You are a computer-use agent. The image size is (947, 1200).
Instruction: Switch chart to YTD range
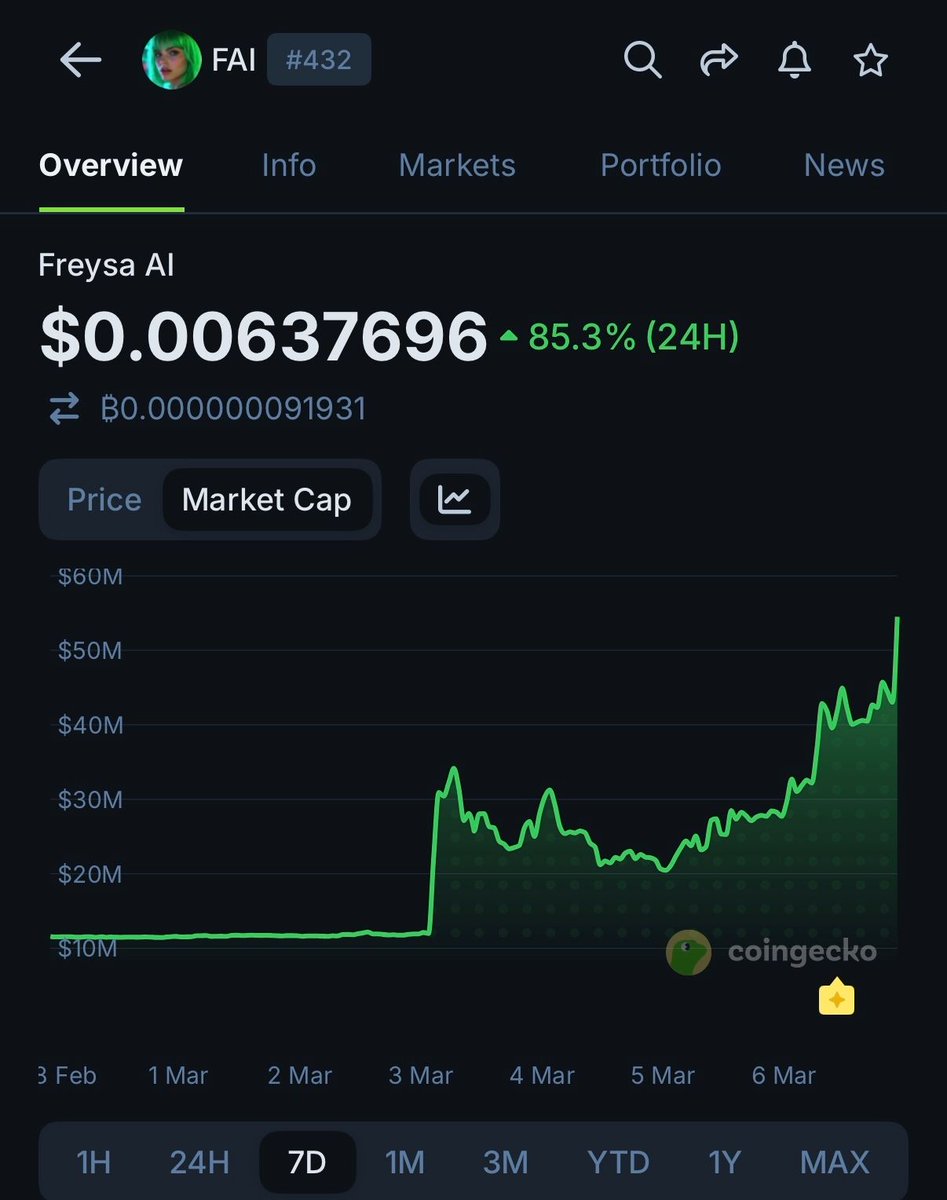[618, 1162]
